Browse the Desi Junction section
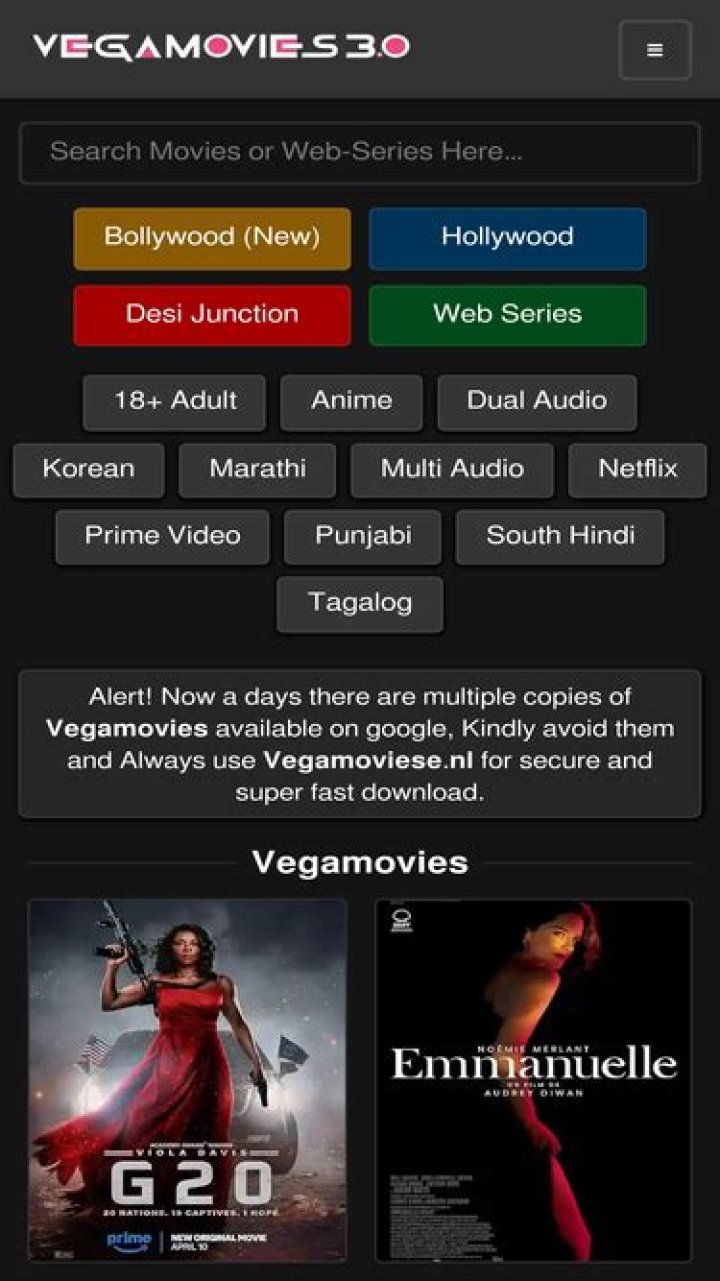Image resolution: width=720 pixels, height=1281 pixels. [211, 315]
